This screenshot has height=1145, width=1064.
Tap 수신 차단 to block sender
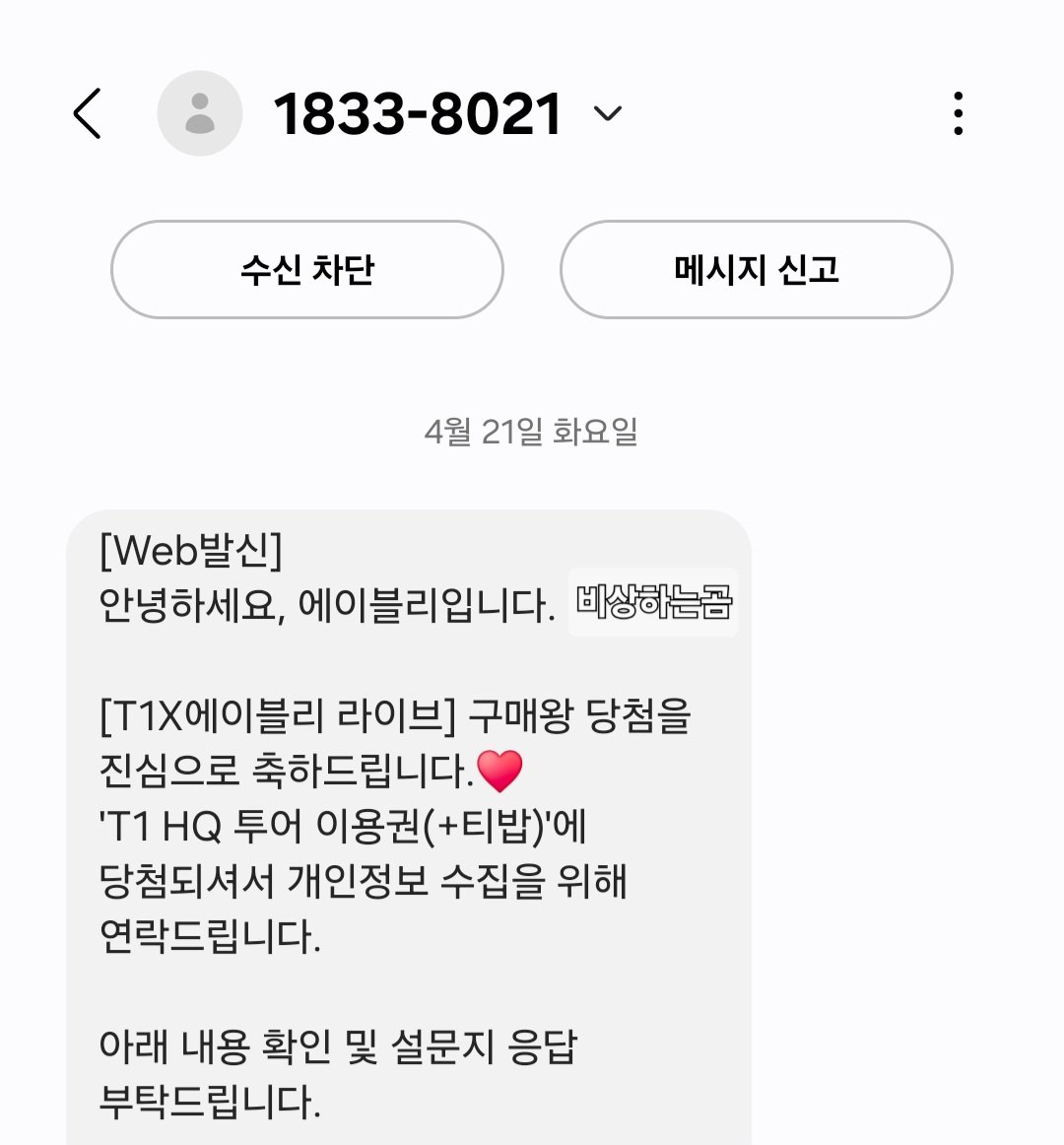[307, 269]
